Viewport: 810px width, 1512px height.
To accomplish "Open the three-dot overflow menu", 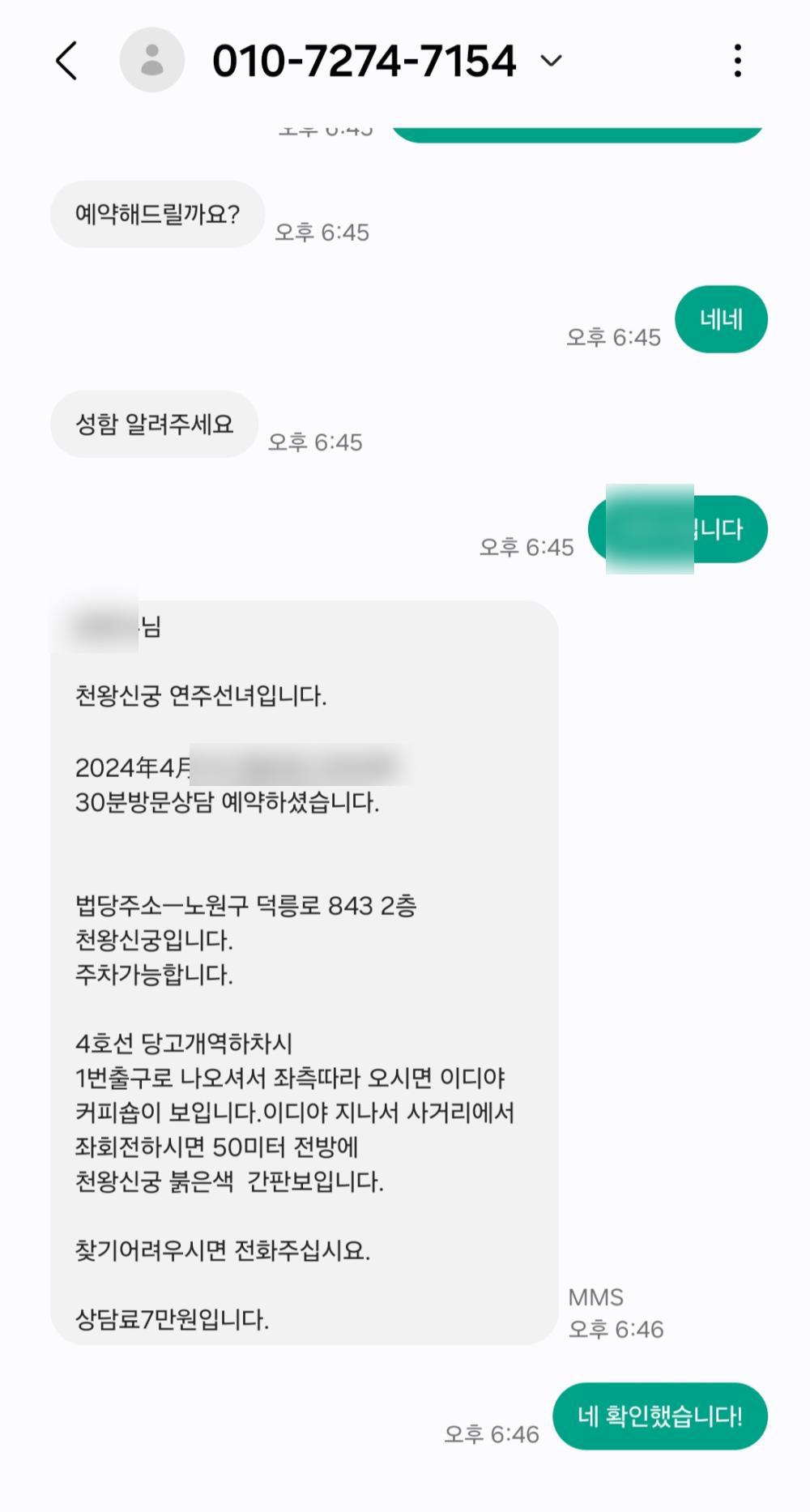I will pos(737,61).
